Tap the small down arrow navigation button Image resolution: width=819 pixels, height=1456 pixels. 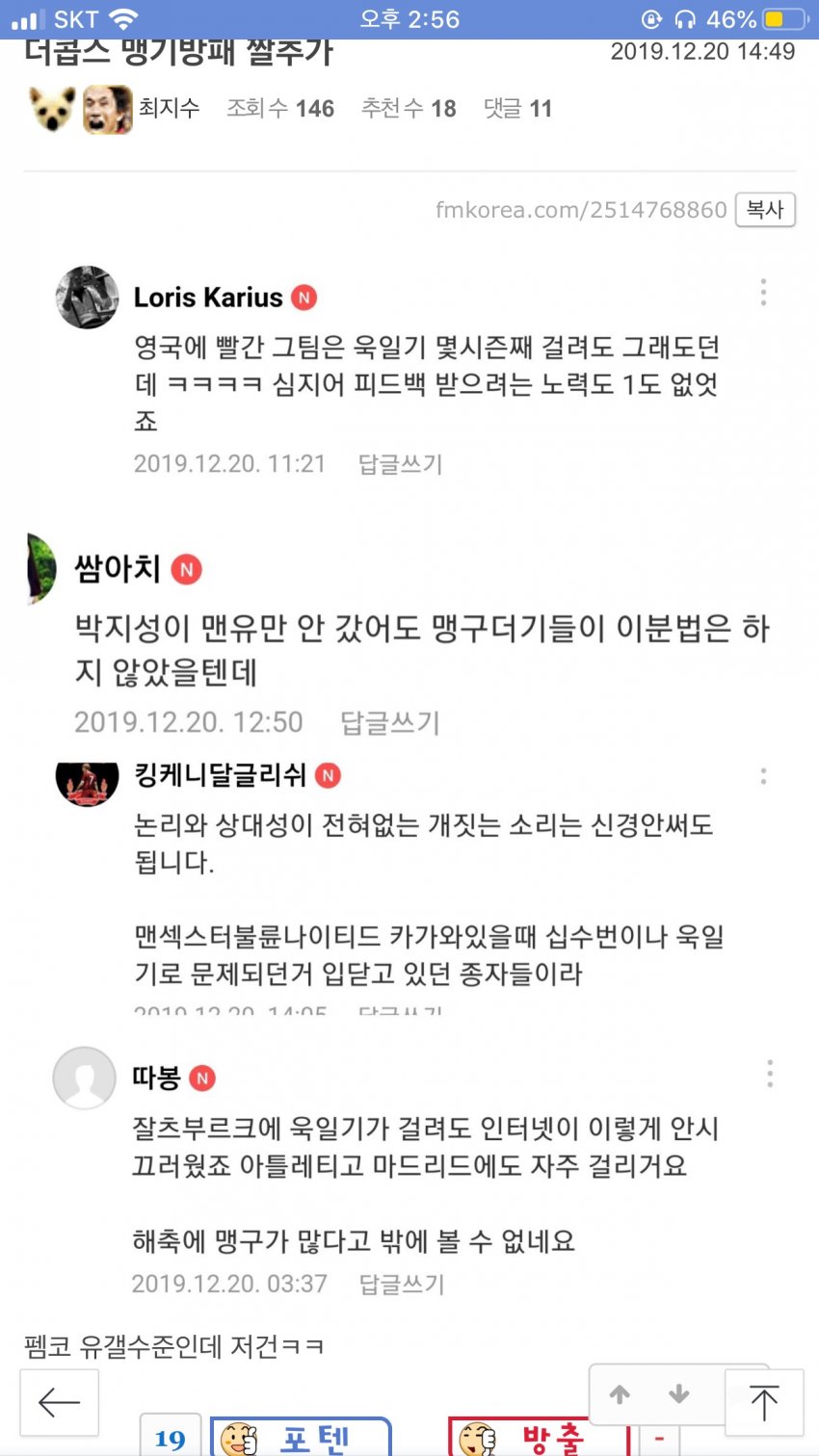click(679, 1394)
